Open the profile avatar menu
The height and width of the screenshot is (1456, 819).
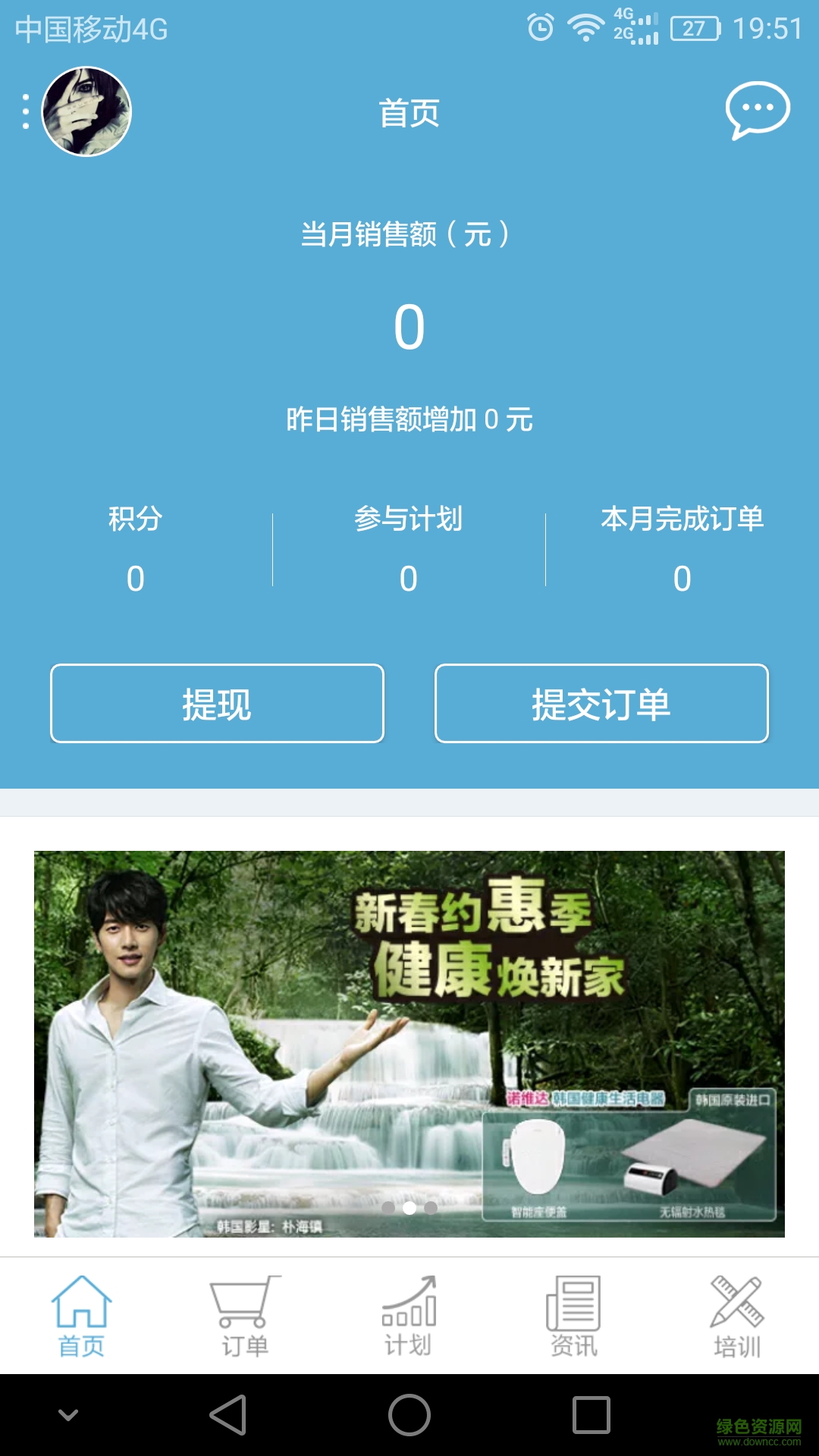pyautogui.click(x=86, y=111)
